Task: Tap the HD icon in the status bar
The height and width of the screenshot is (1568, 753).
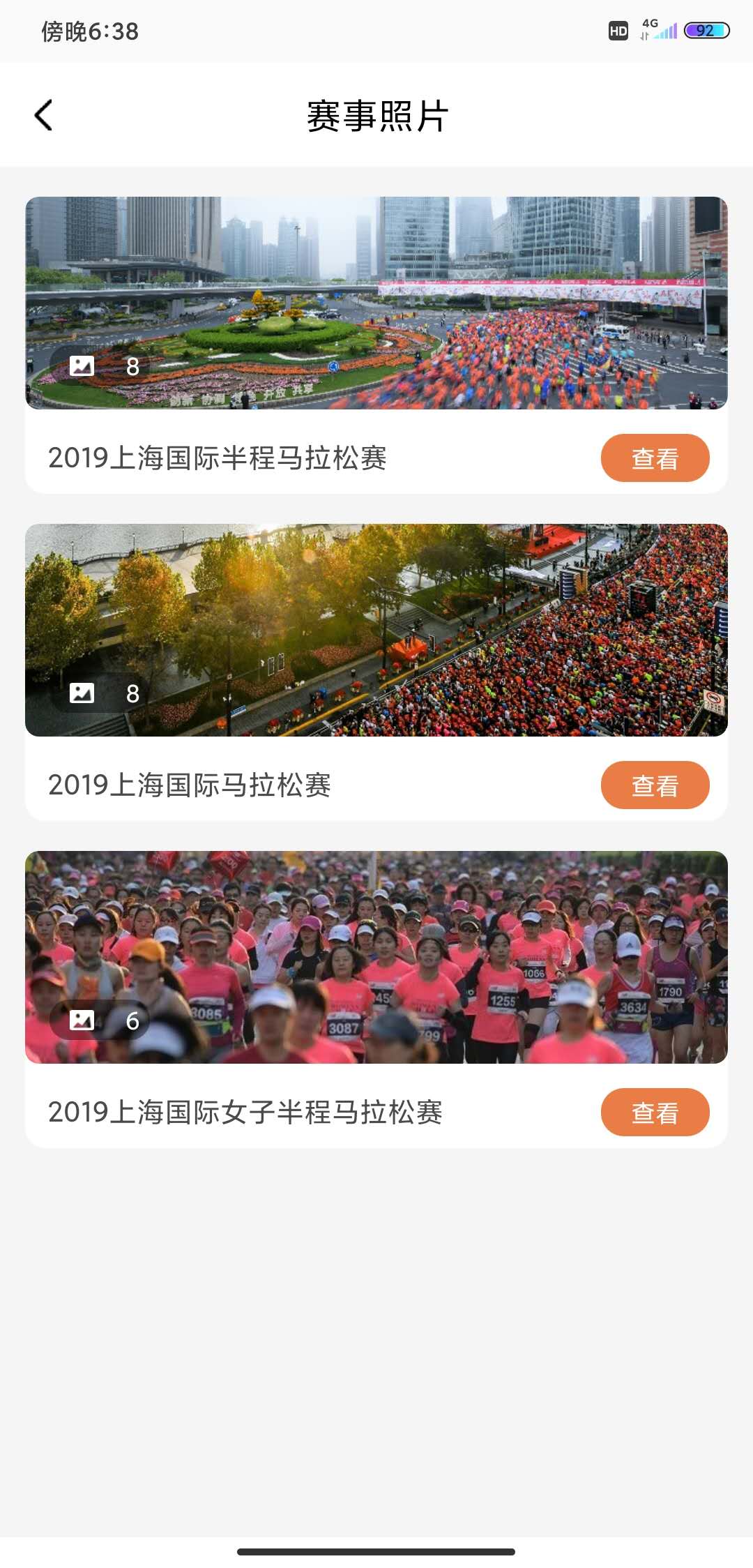Action: tap(616, 31)
